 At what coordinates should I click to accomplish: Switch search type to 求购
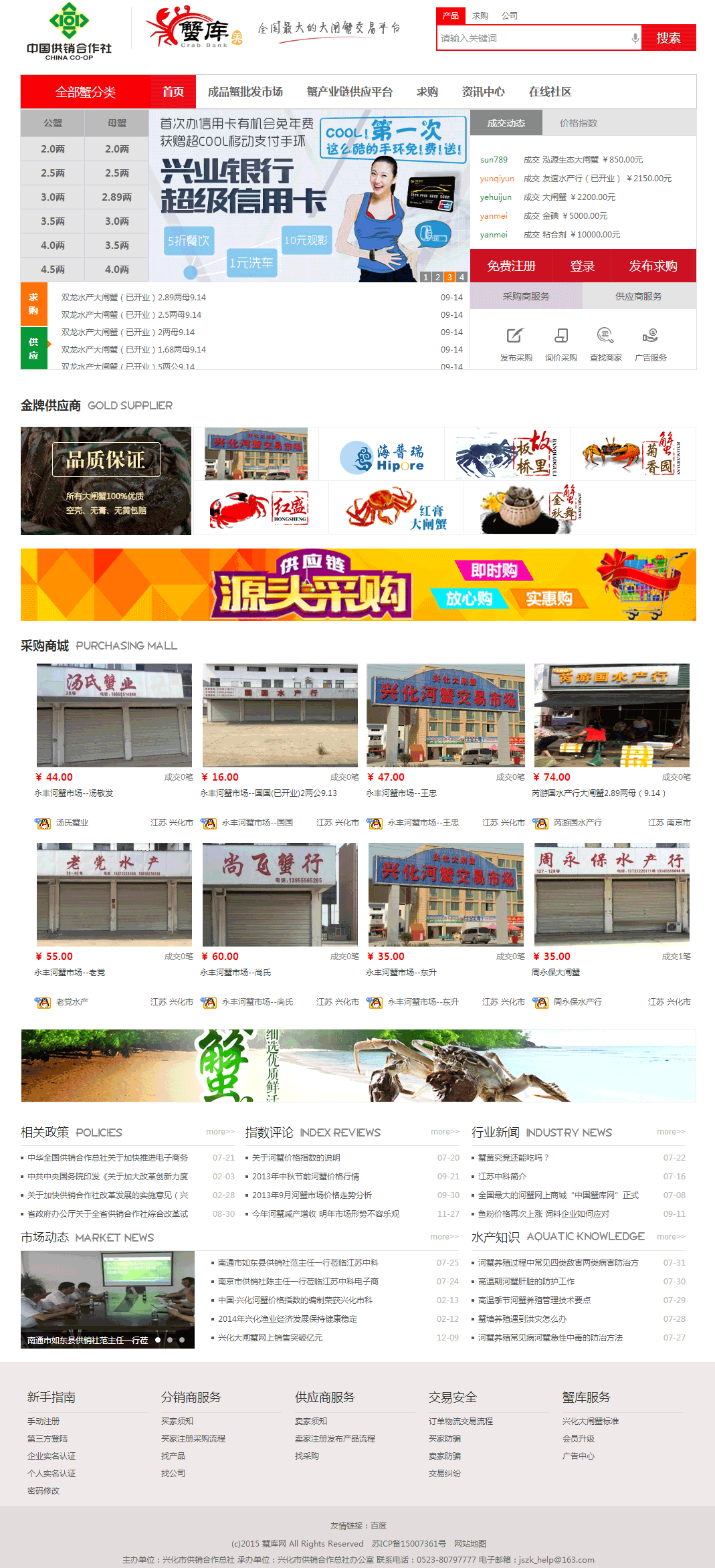pyautogui.click(x=480, y=15)
